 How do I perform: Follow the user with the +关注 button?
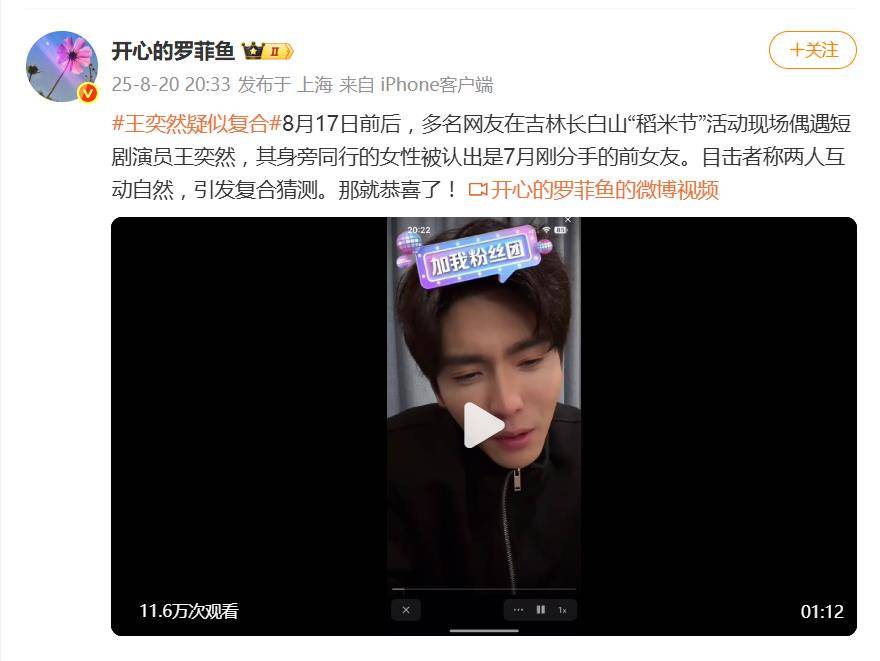[812, 50]
